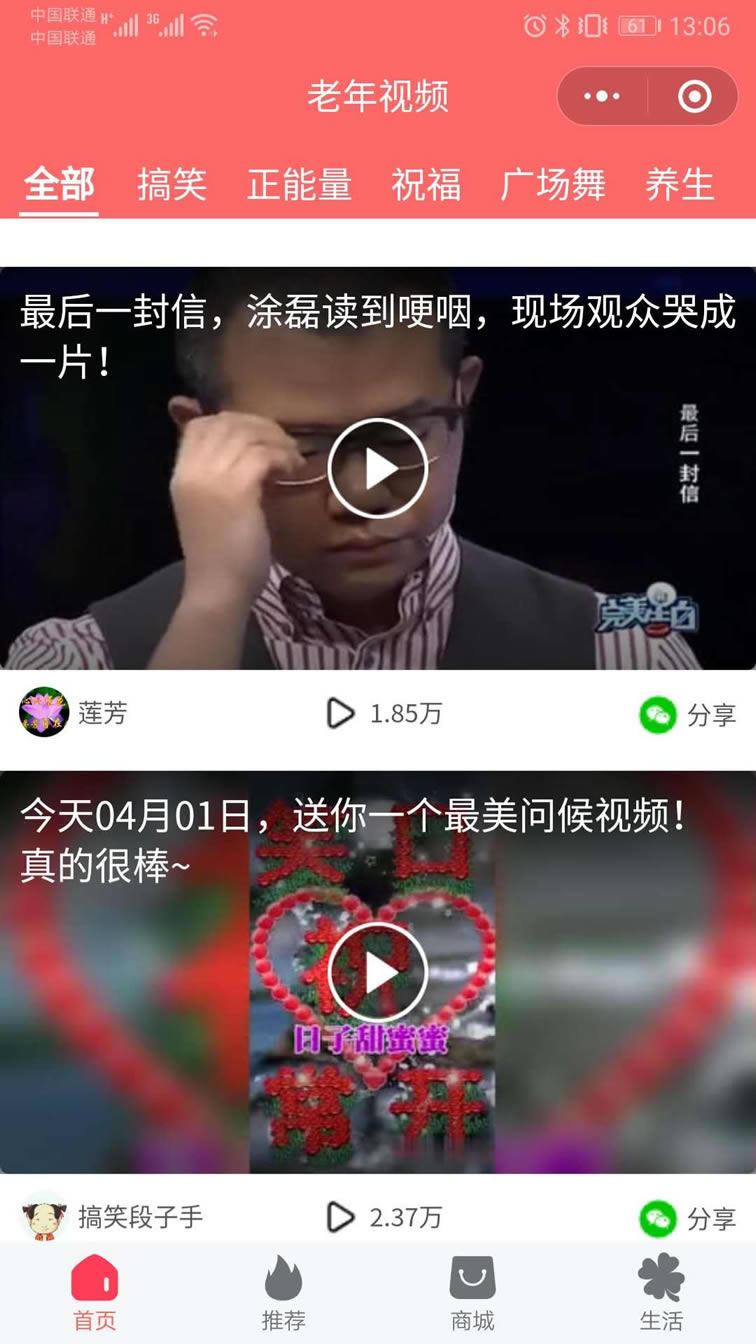
Task: Switch to the 正能量 tab
Action: pyautogui.click(x=299, y=185)
